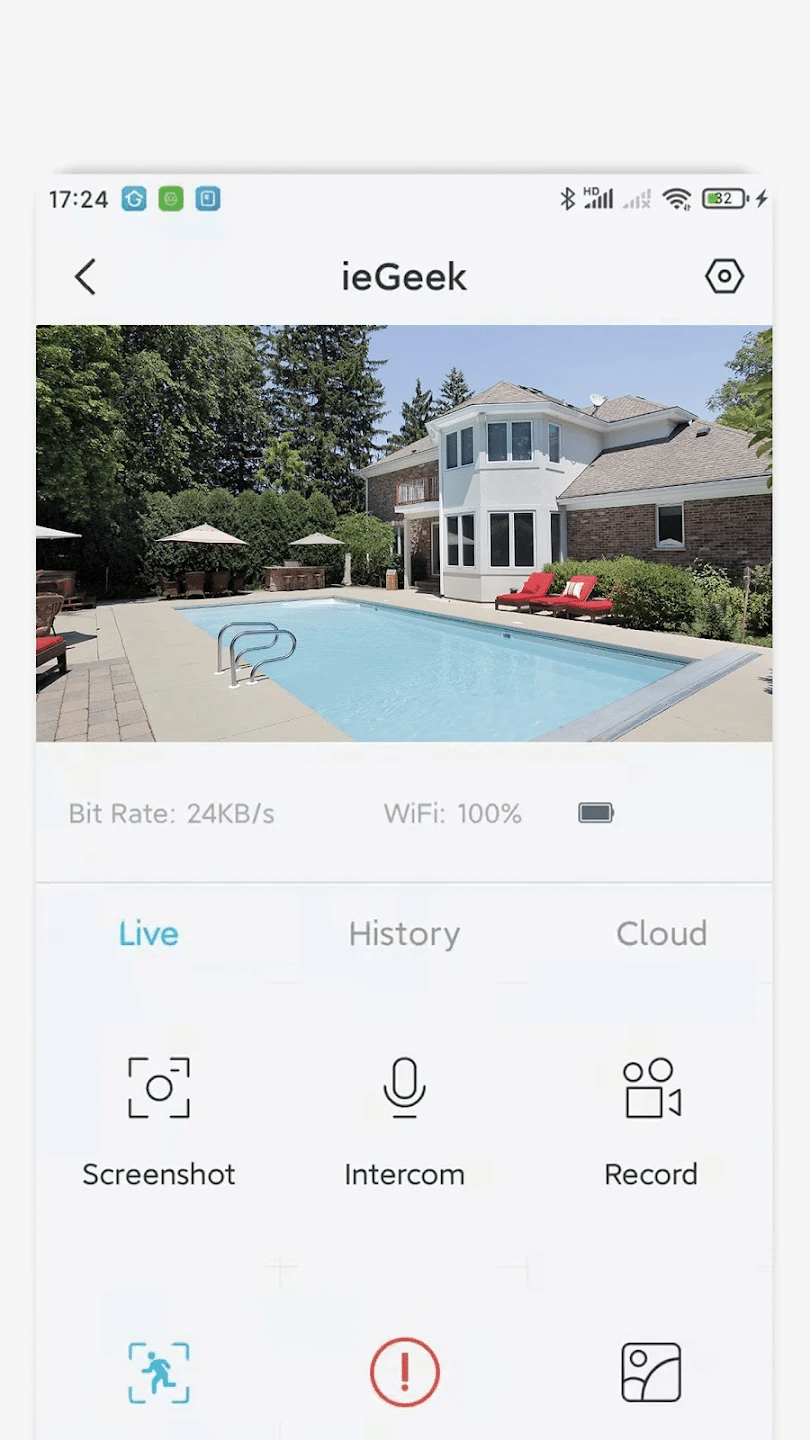This screenshot has height=1440, width=810.
Task: Tap the WiFi signal icon in status bar
Action: pos(679,199)
